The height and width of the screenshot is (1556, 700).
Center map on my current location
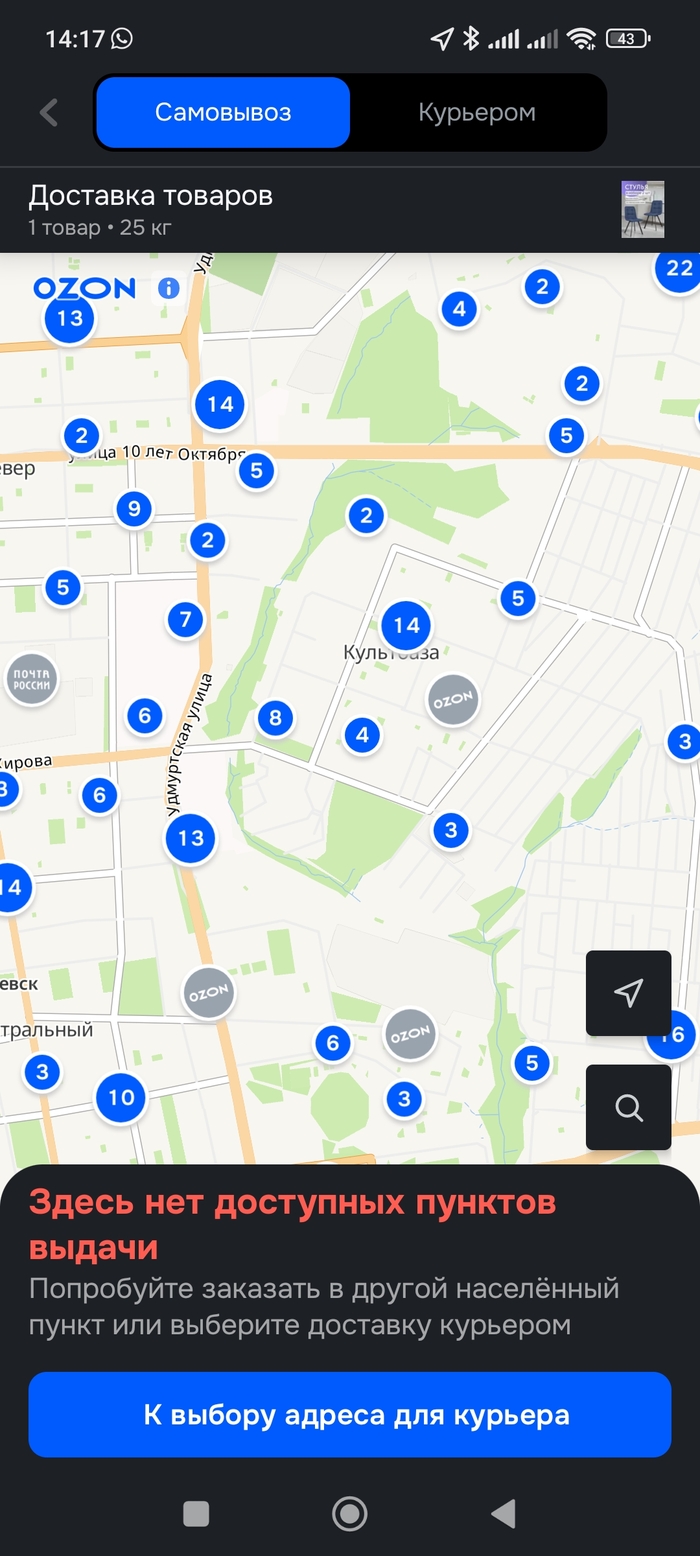(628, 993)
